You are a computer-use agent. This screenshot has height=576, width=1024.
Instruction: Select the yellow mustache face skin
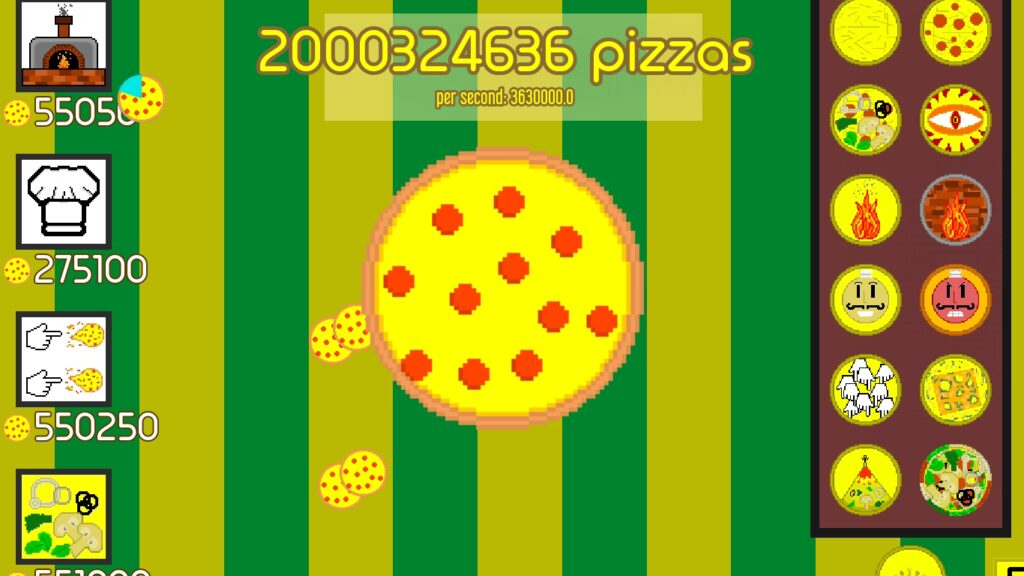pyautogui.click(x=865, y=299)
